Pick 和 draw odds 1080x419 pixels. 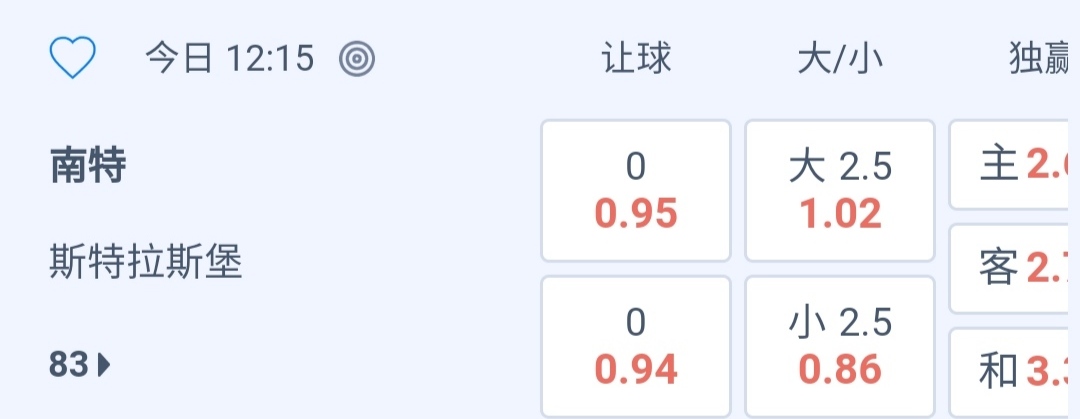tap(1015, 371)
